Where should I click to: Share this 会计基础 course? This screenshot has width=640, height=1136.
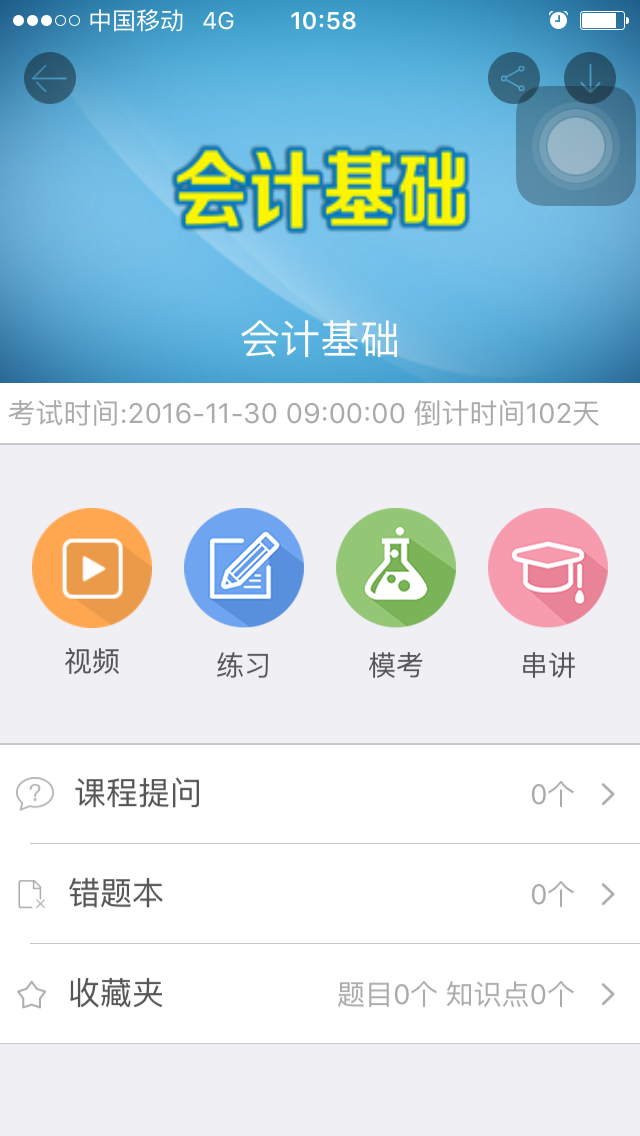coord(513,78)
